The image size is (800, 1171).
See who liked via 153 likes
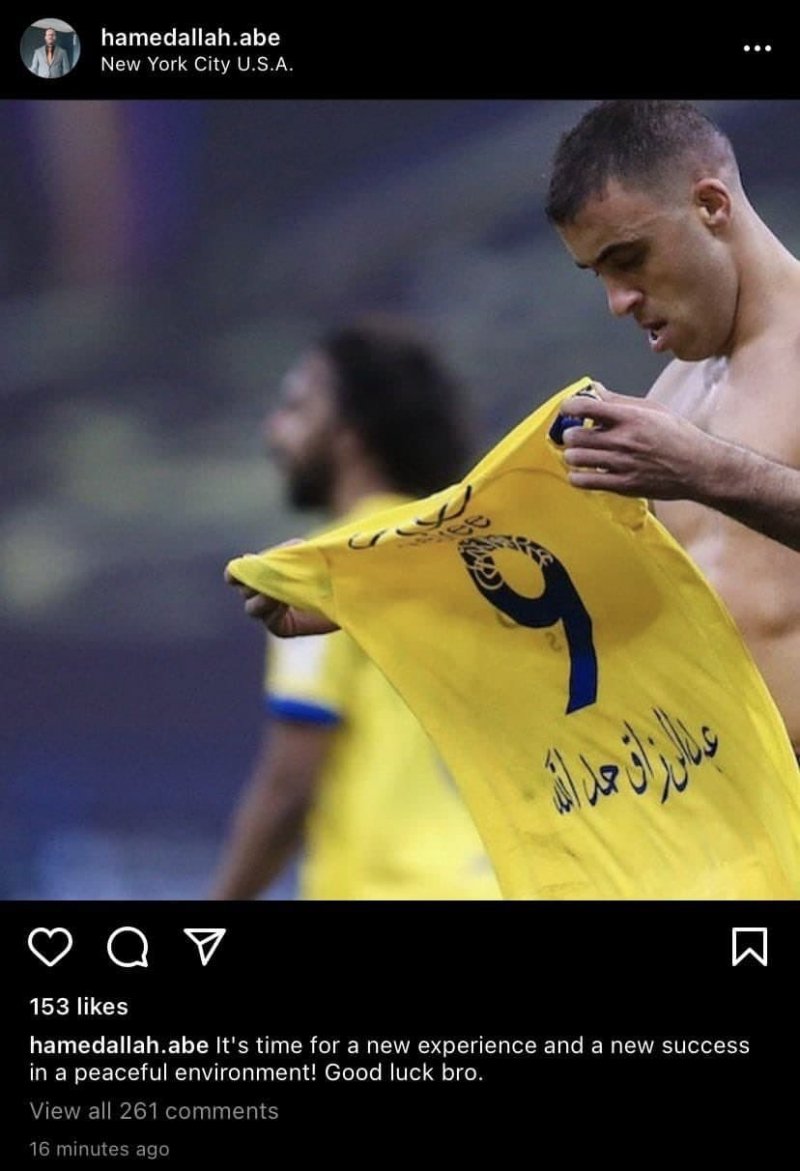tap(79, 1006)
